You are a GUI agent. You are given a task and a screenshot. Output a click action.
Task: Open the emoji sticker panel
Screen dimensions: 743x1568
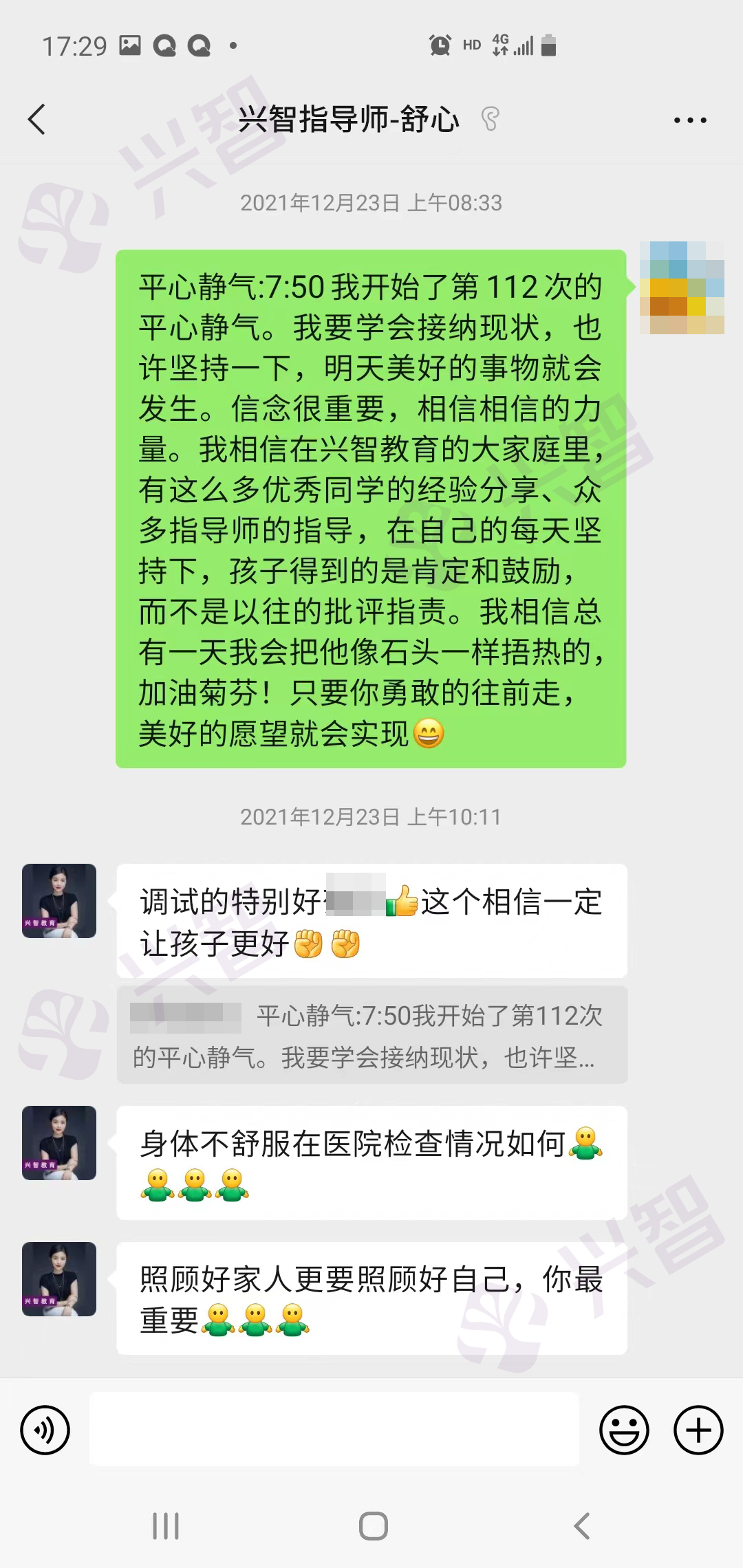click(624, 1430)
